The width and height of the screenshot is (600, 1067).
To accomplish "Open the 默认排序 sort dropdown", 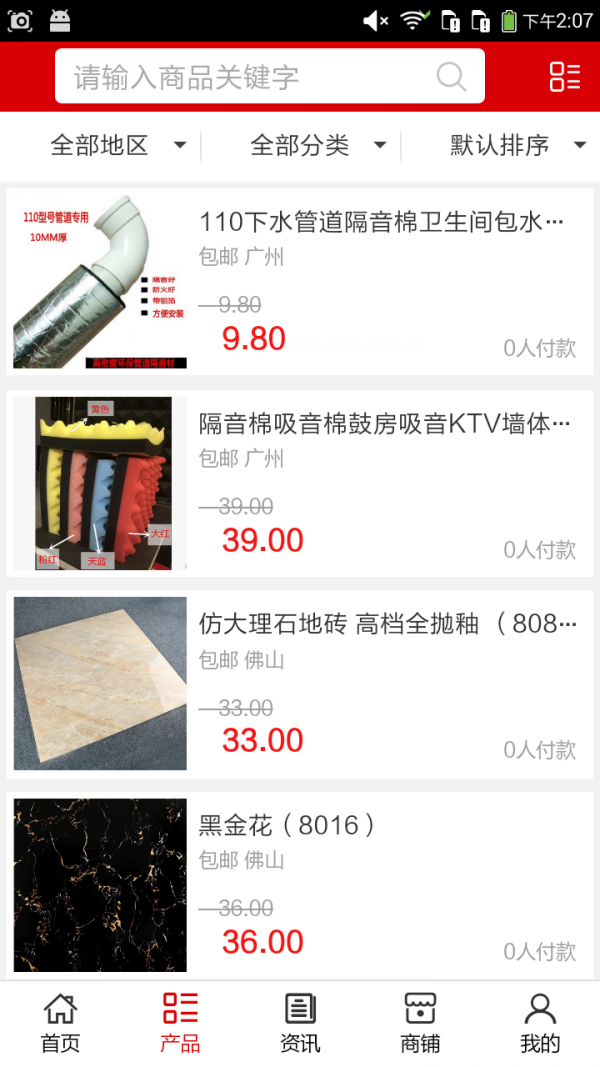I will pos(517,146).
